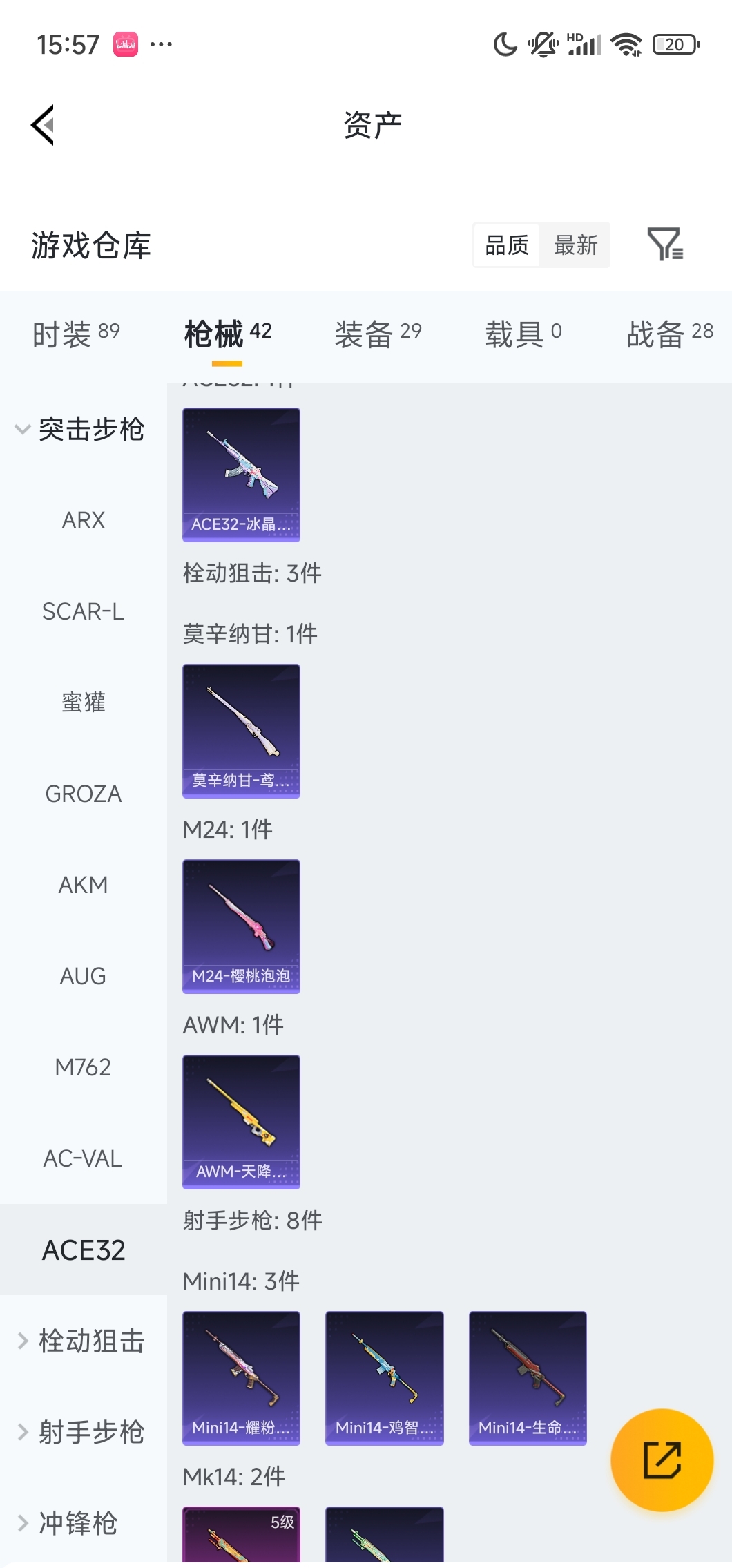Viewport: 732px width, 1568px height.
Task: Sort the warehouse by 品质
Action: point(507,245)
